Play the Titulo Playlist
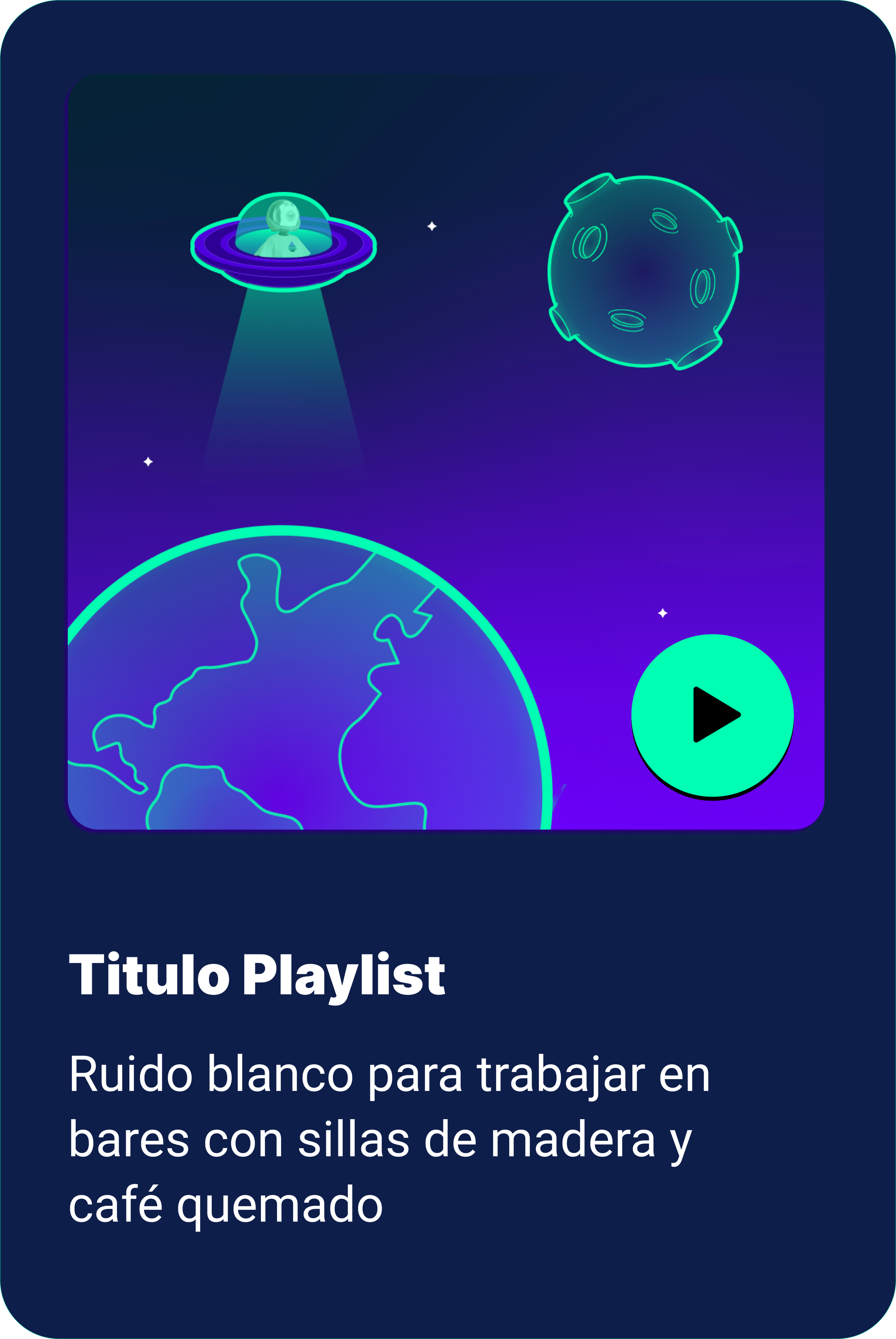Viewport: 896px width, 1339px height. (x=712, y=715)
